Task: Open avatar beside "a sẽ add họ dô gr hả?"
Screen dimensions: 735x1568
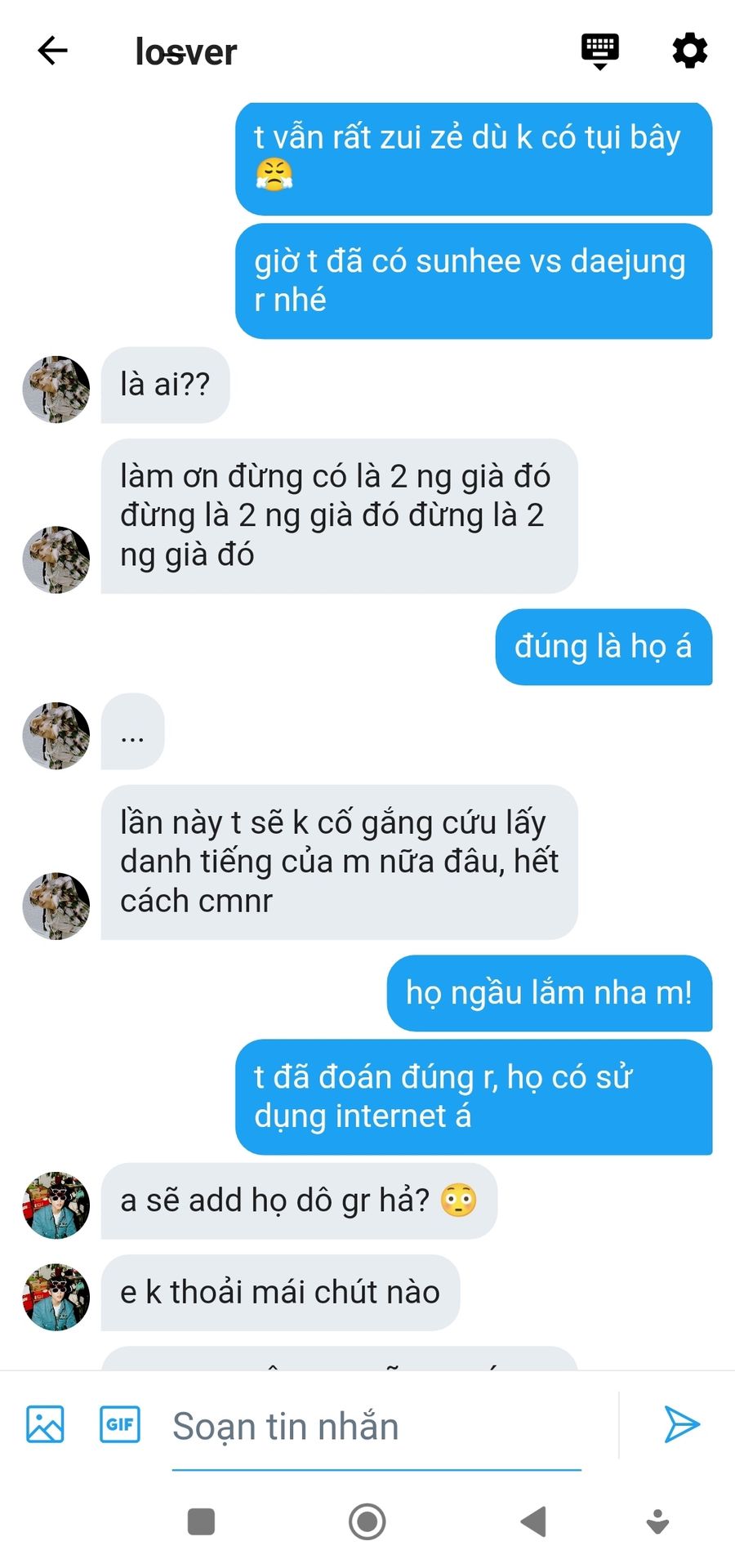Action: (56, 1205)
